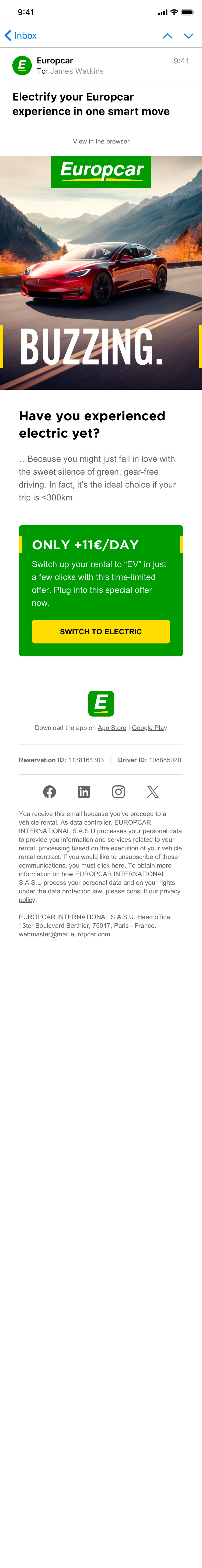Go to next email with down arrow
Screen dimensions: 202x1568
coord(189,36)
